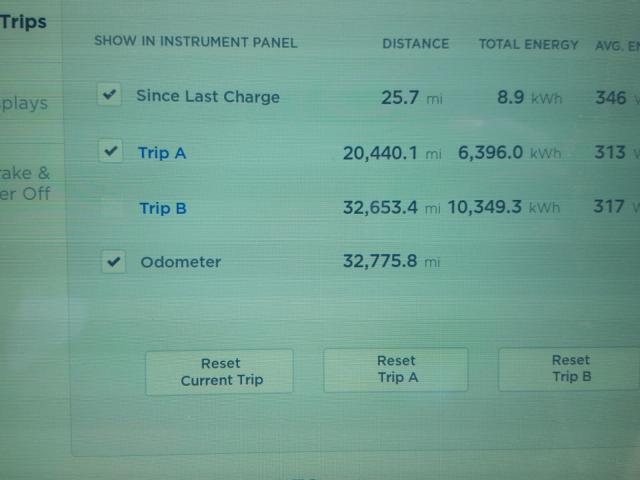This screenshot has height=480, width=640.
Task: Uncheck the Trip A checkbox
Action: point(111,152)
